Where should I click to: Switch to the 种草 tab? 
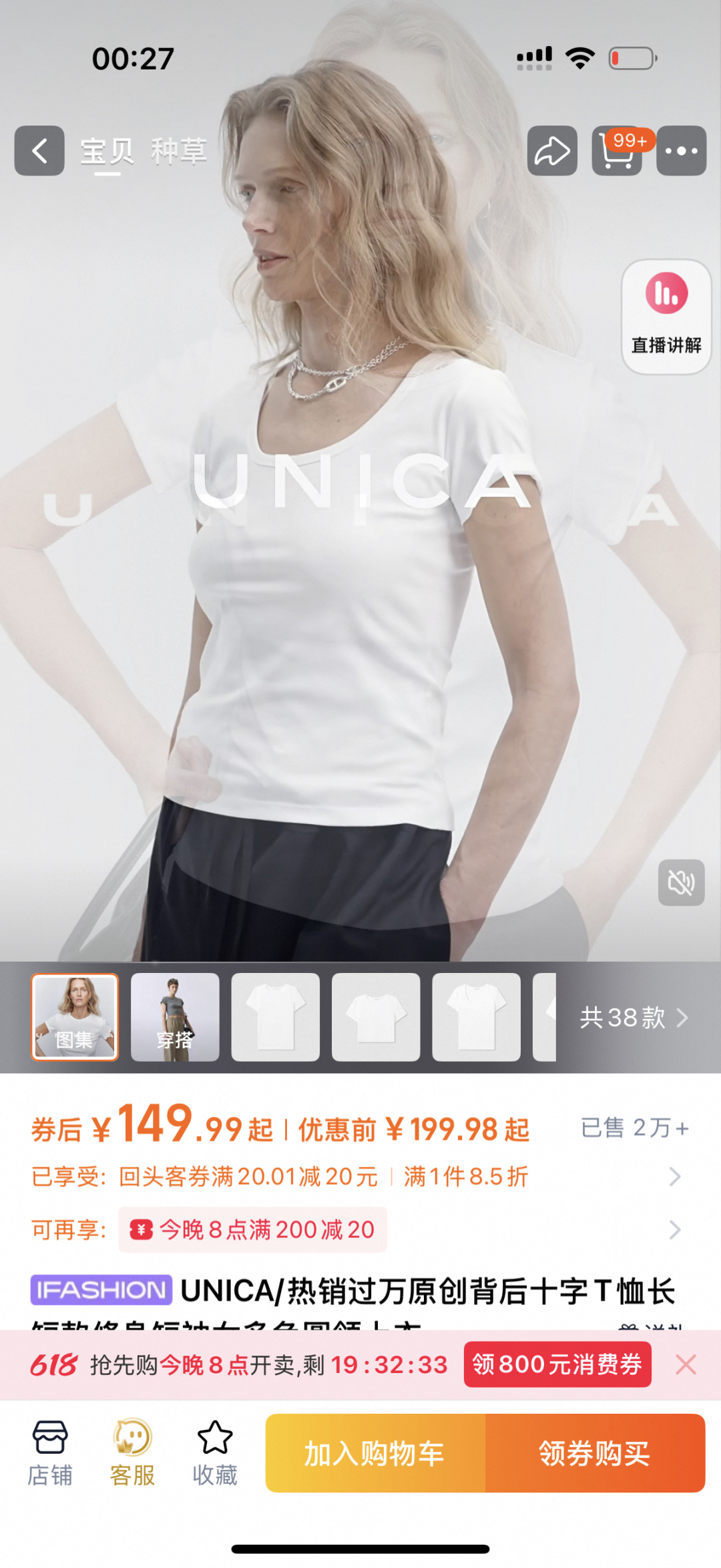[179, 152]
